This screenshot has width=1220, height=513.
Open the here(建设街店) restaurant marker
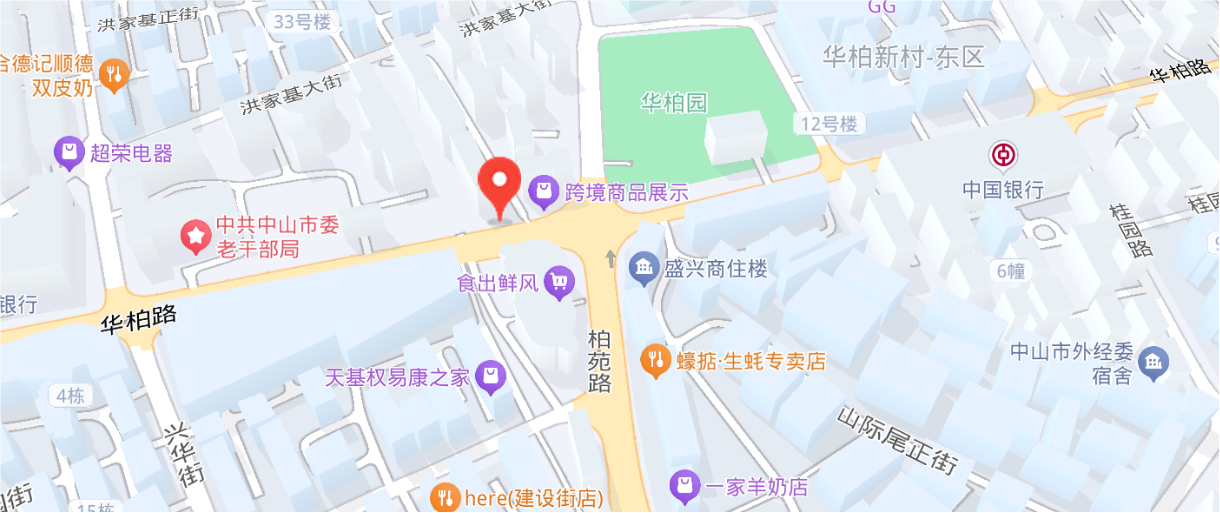point(446,497)
